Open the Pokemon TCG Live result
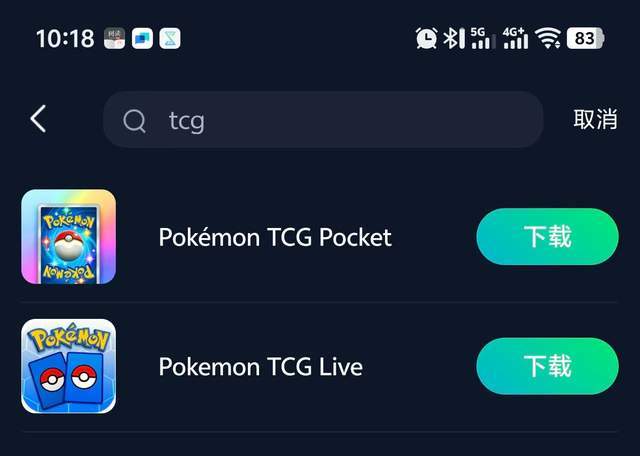640x456 pixels. point(260,367)
